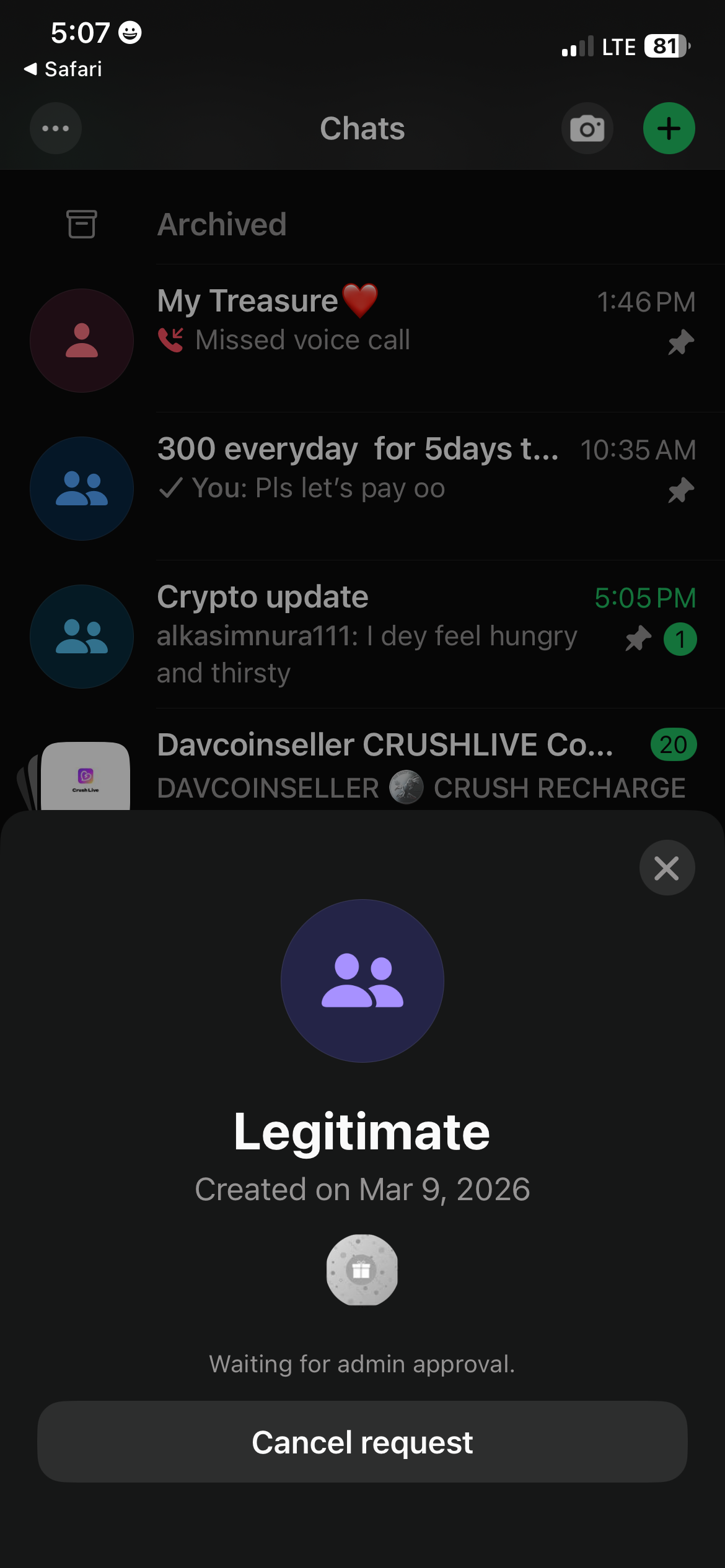This screenshot has width=725, height=1568.
Task: Go back to Safari
Action: pos(63,69)
